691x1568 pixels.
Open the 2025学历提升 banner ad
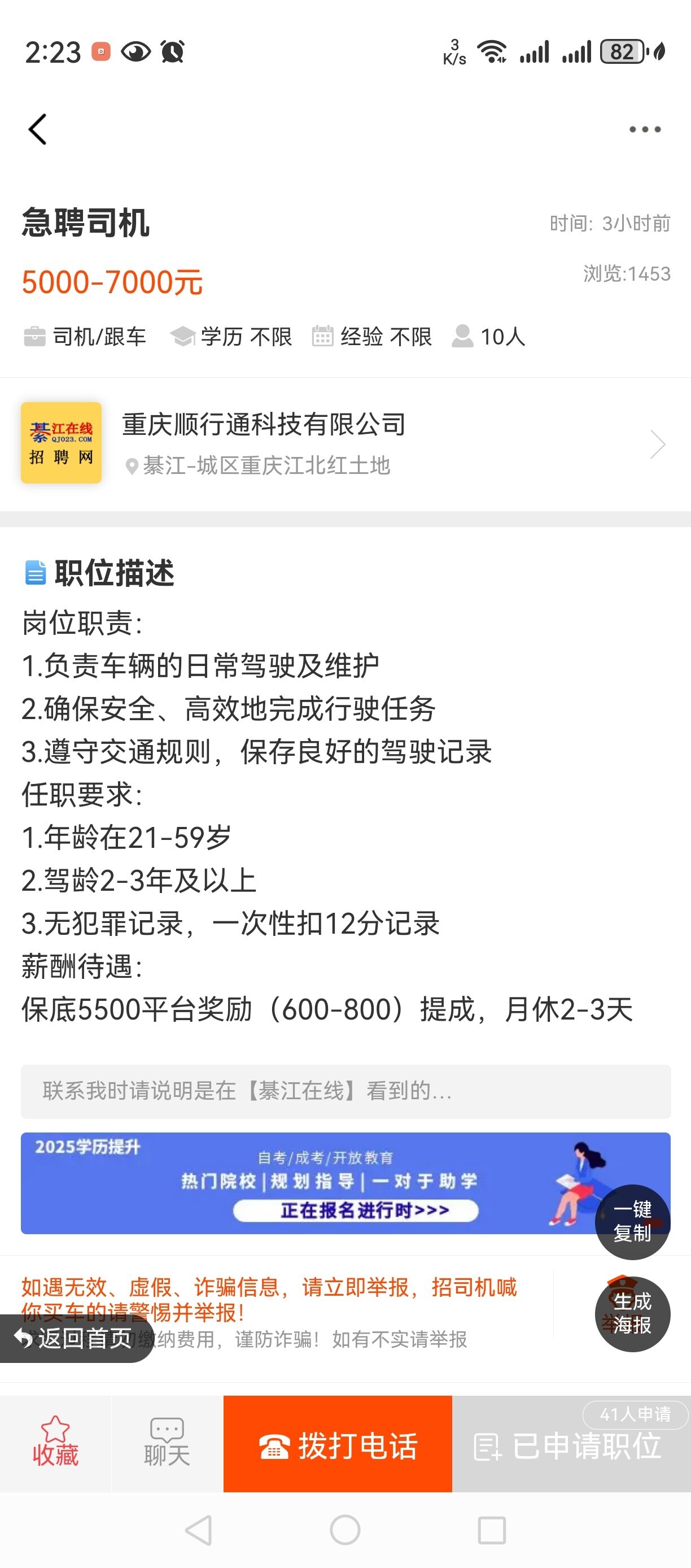point(345,1183)
